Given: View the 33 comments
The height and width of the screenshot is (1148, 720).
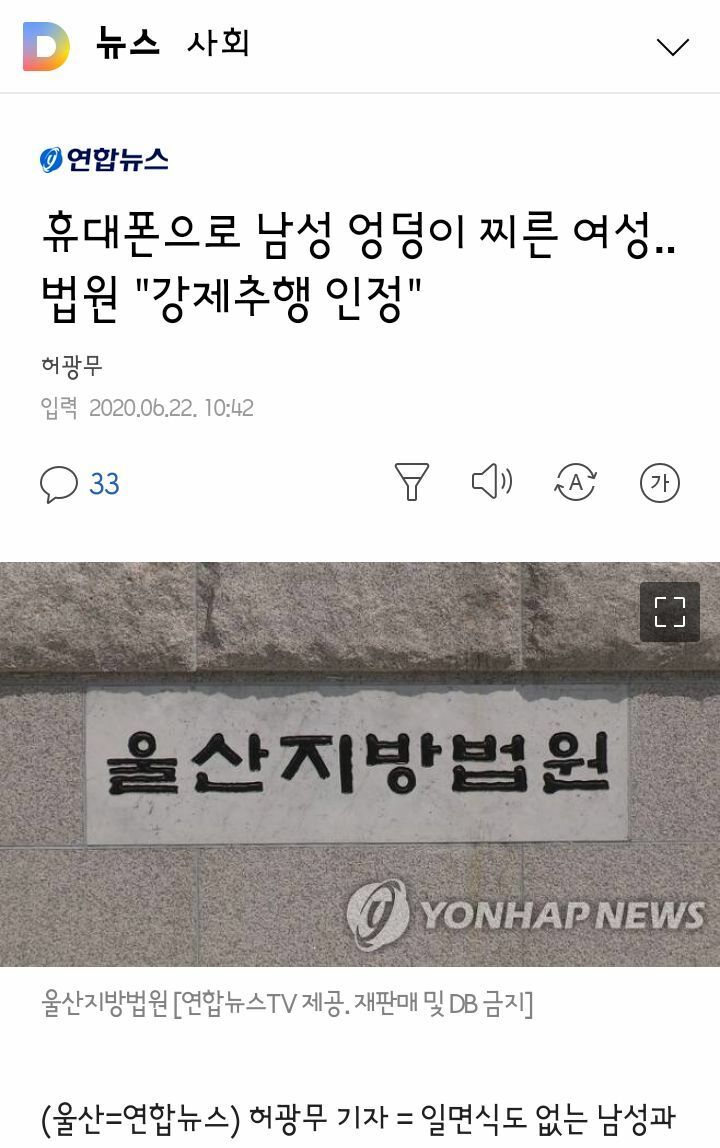Looking at the screenshot, I should (x=80, y=484).
